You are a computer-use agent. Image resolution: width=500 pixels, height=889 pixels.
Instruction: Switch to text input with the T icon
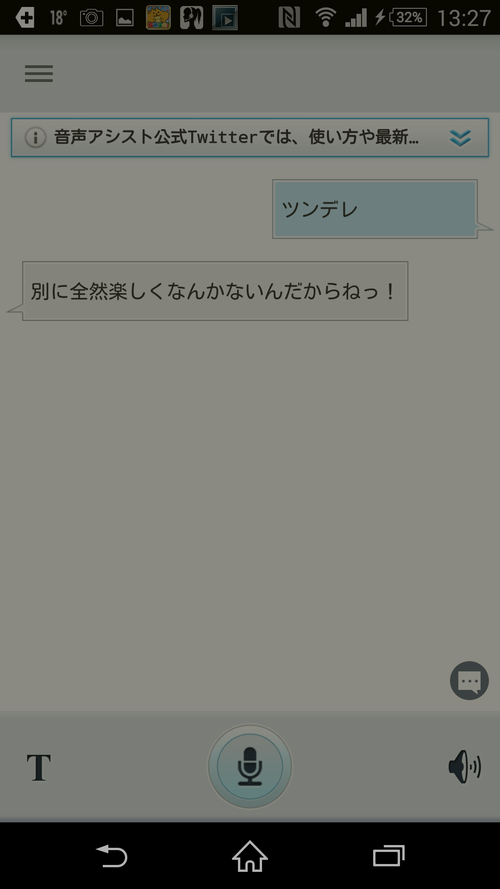39,768
